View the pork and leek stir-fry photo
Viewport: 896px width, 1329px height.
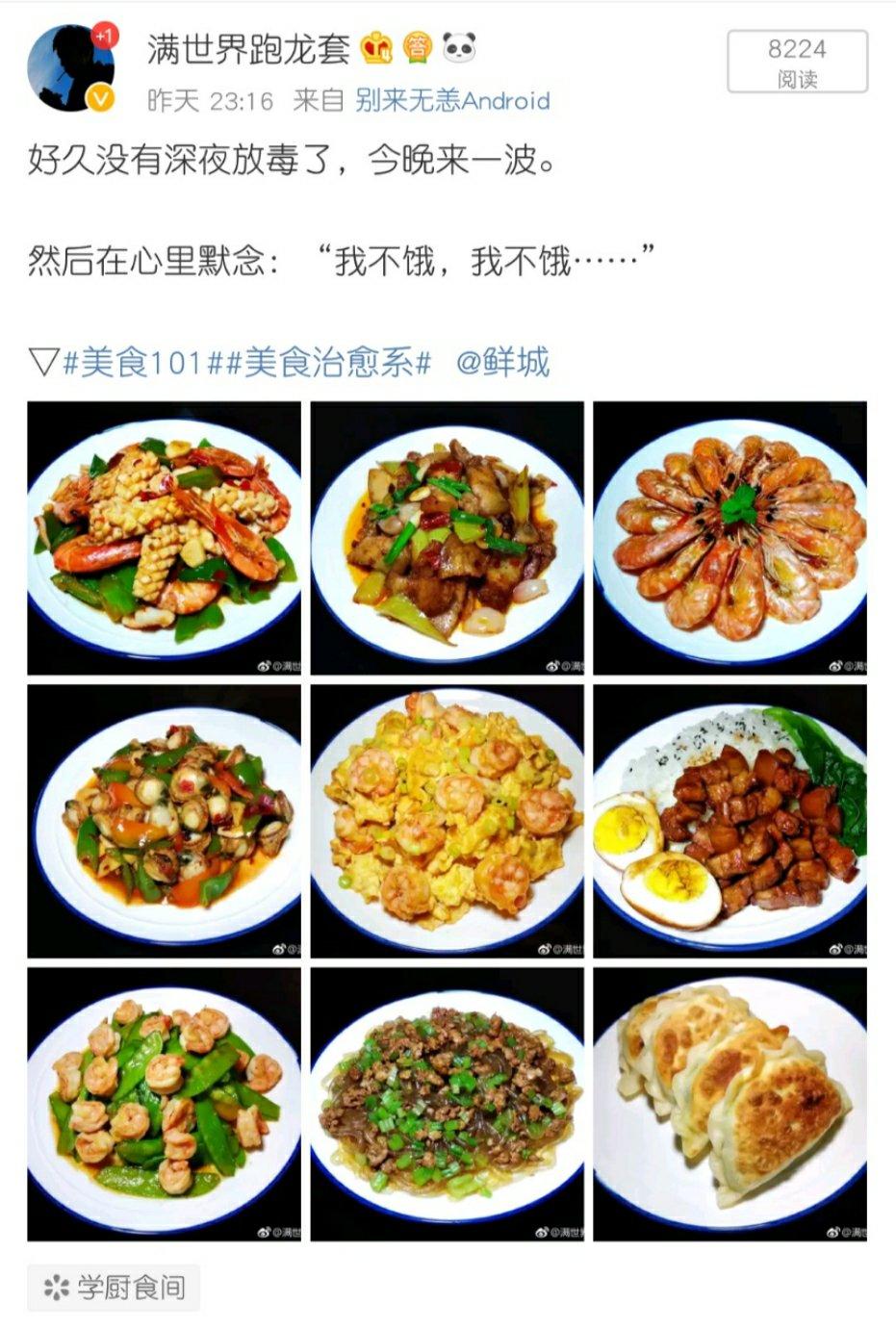coord(447,538)
